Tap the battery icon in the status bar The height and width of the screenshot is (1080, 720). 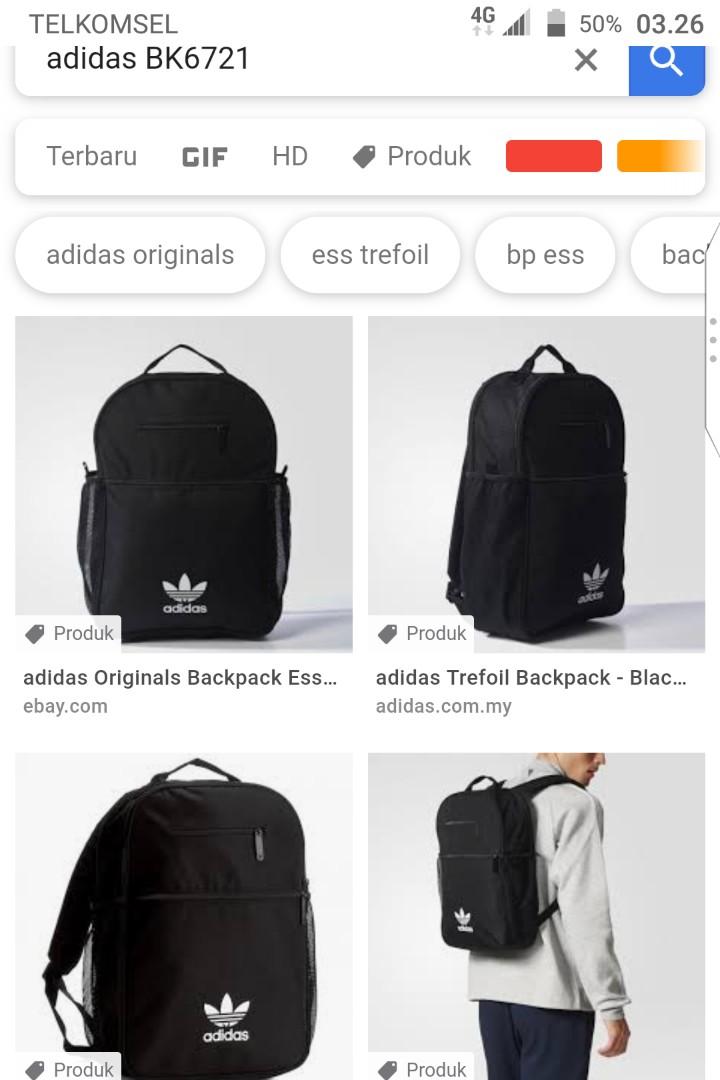[x=554, y=20]
